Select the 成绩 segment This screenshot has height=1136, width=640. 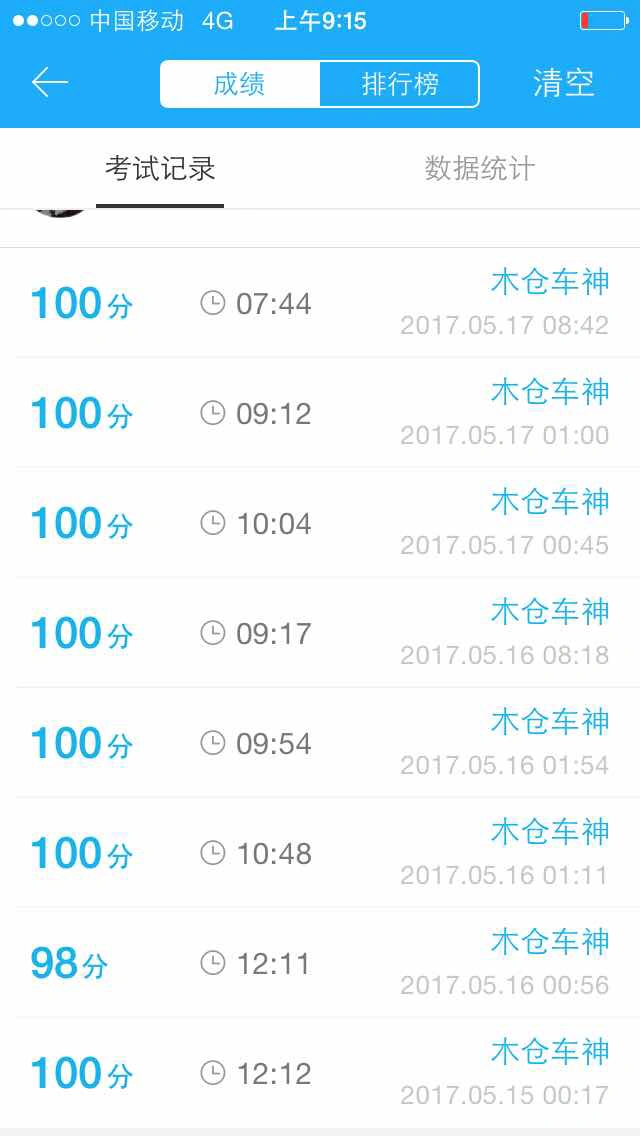pyautogui.click(x=240, y=84)
